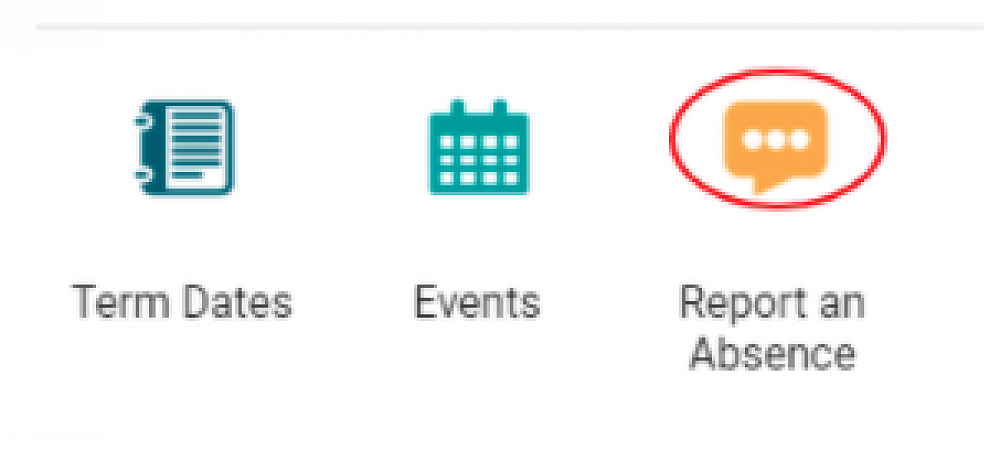Viewport: 1000px width, 450px height.
Task: Open the Term Dates section
Action: point(183,147)
